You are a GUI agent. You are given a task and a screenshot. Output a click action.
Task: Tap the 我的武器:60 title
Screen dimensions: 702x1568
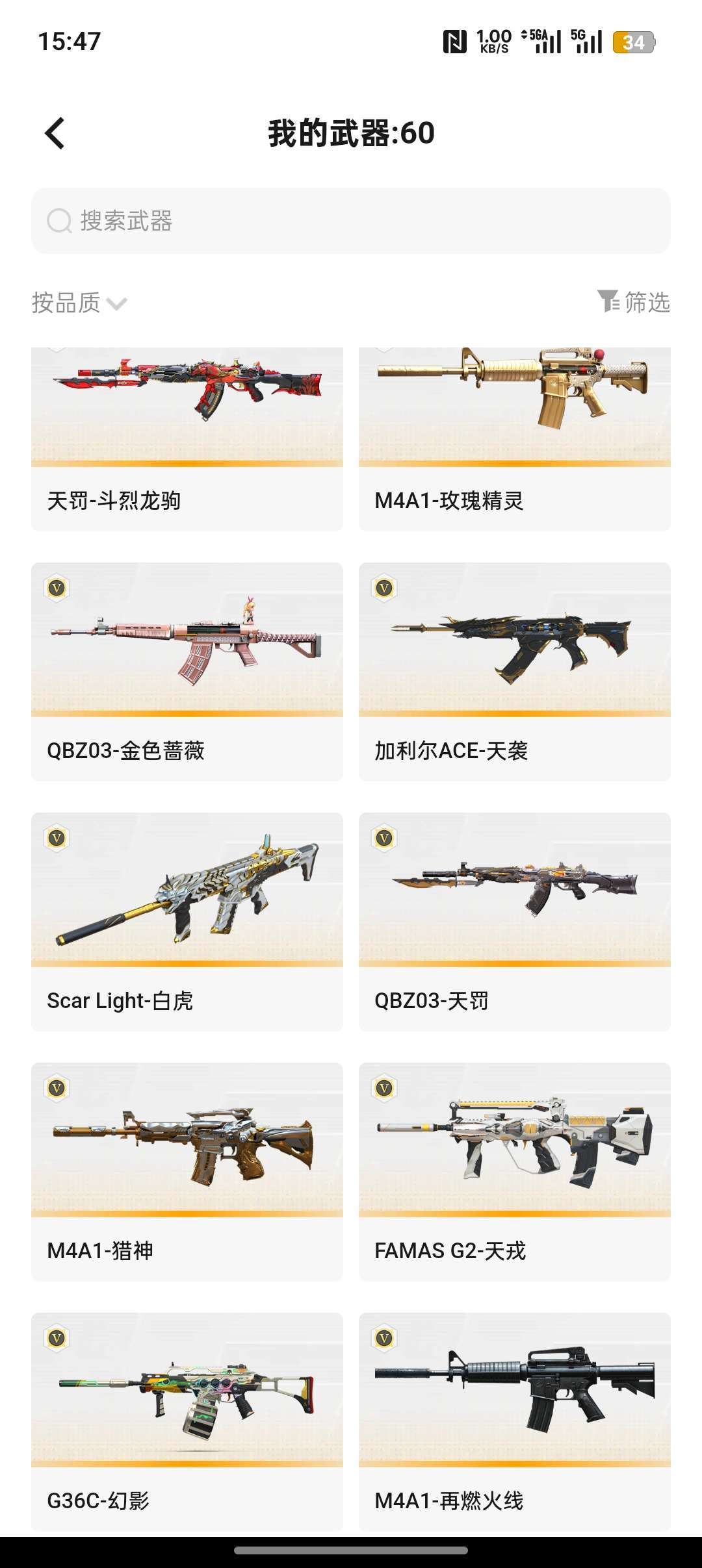(351, 133)
